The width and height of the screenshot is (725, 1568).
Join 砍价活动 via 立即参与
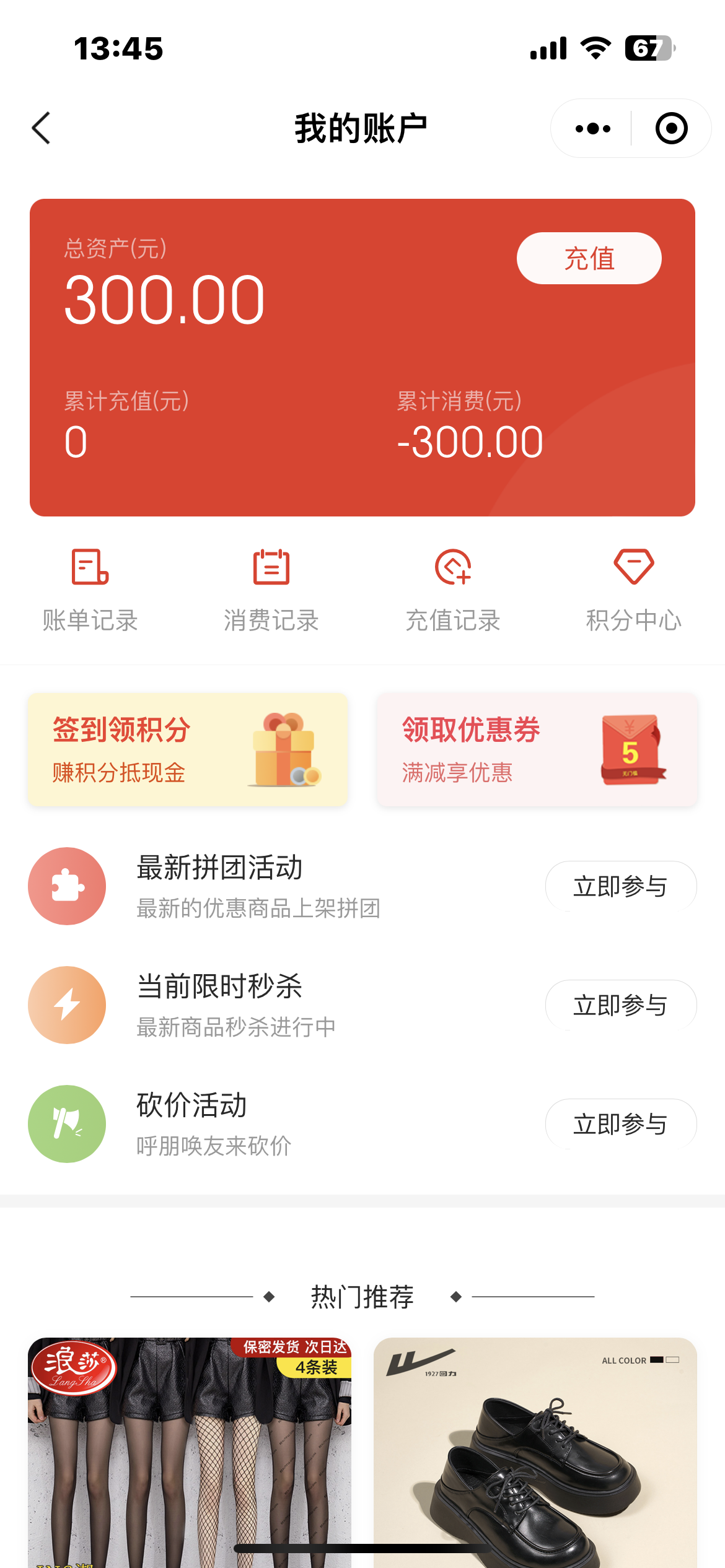(x=620, y=1124)
